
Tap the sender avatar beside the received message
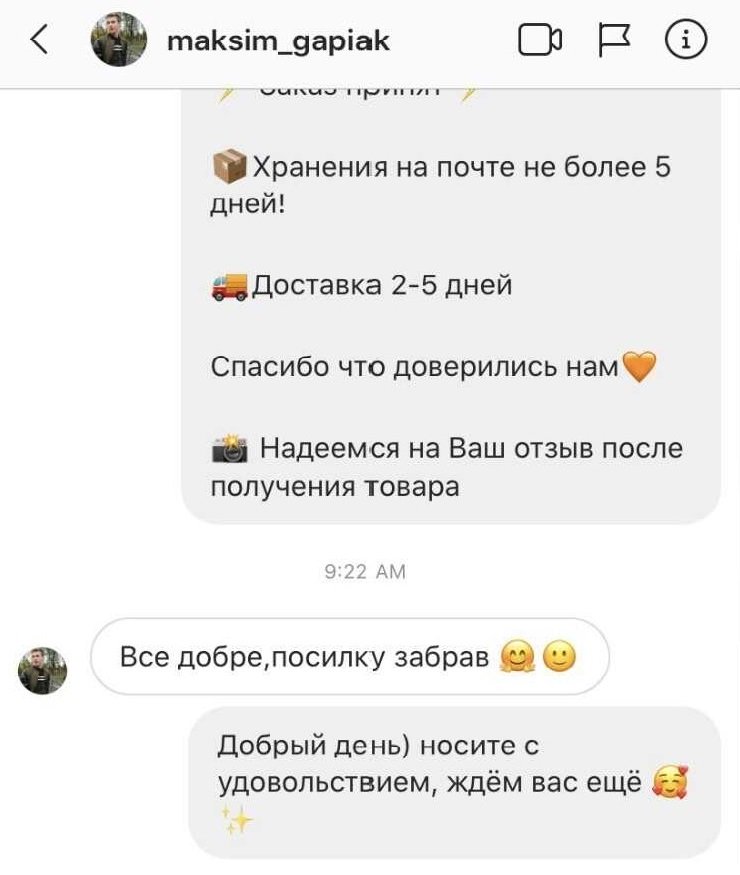pos(43,670)
